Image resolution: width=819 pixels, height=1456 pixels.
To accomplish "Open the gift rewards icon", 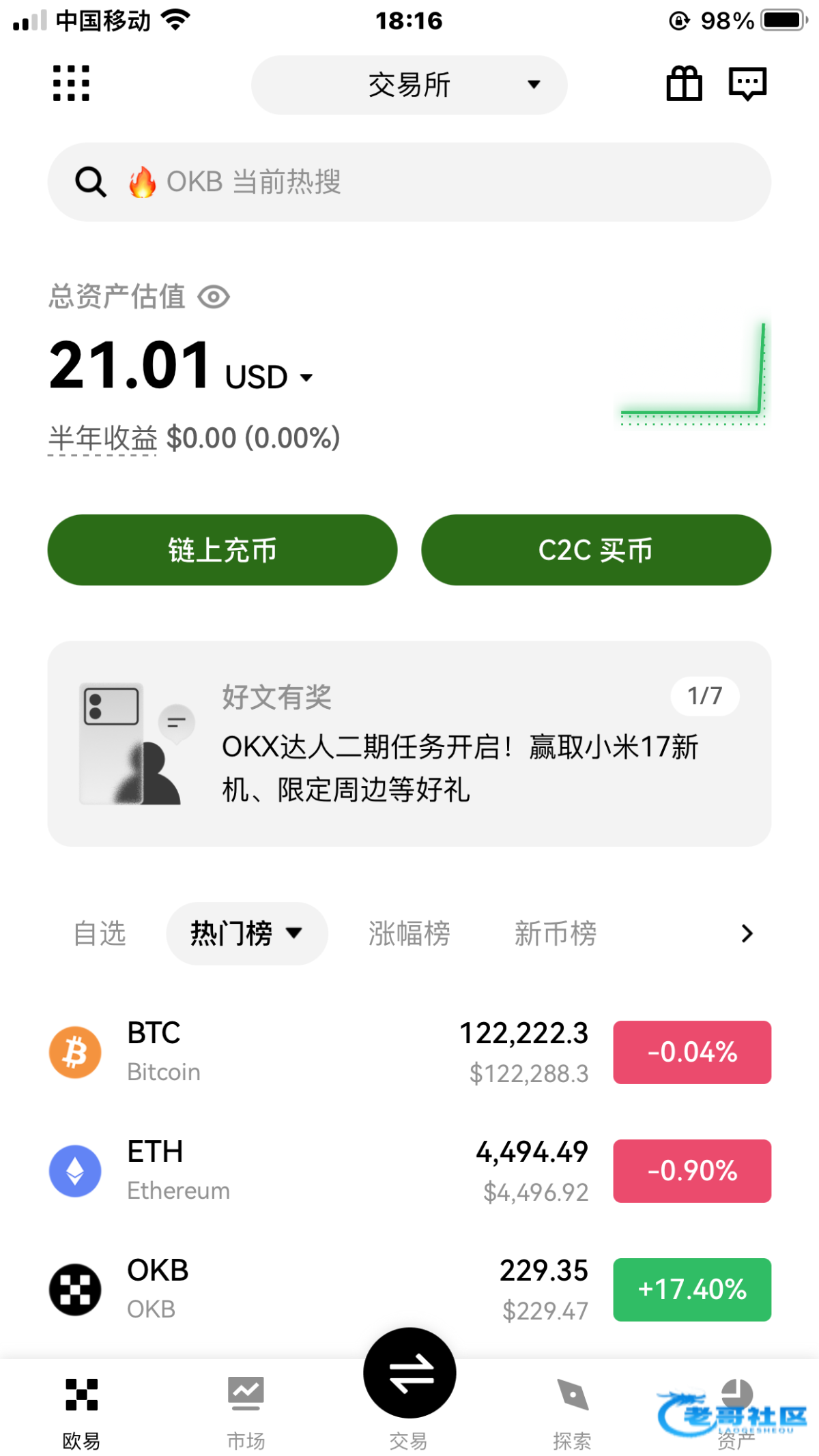I will coord(684,84).
